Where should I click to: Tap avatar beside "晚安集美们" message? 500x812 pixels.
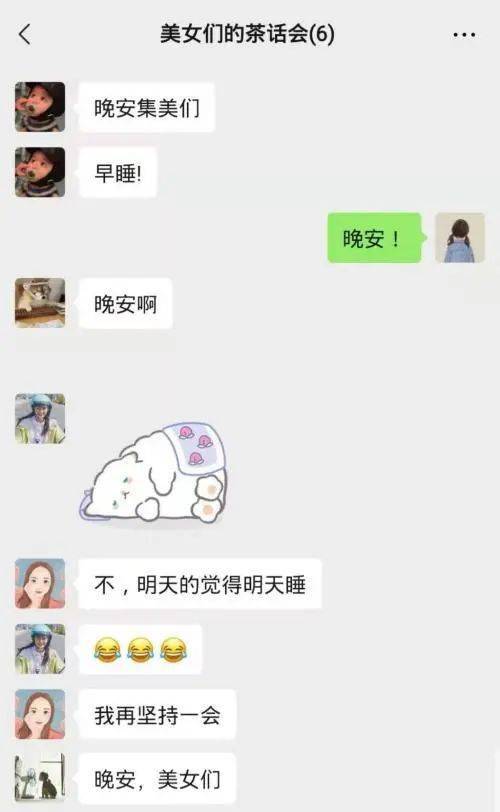pos(40,107)
